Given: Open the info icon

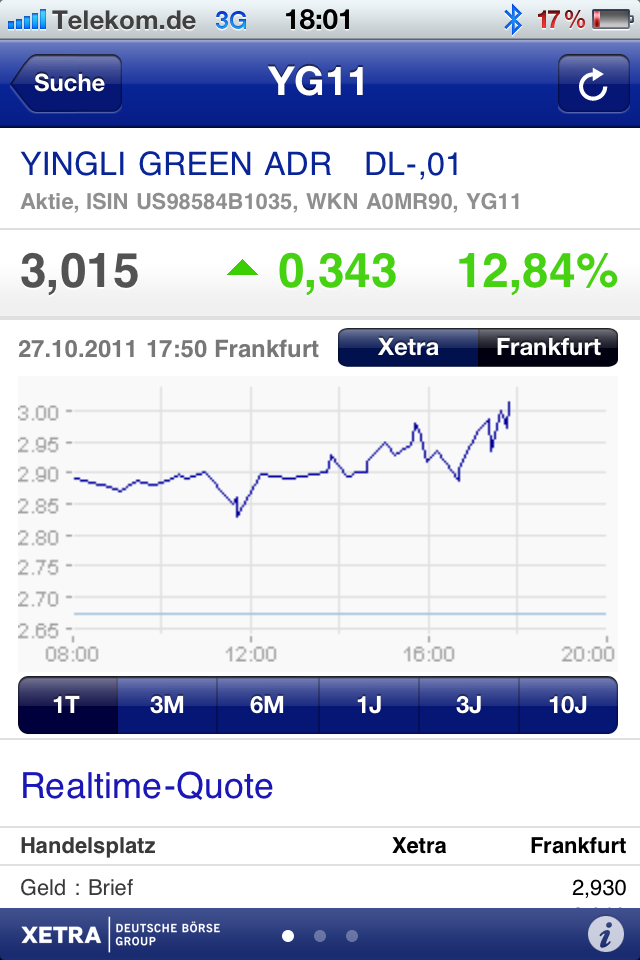Looking at the screenshot, I should [603, 935].
